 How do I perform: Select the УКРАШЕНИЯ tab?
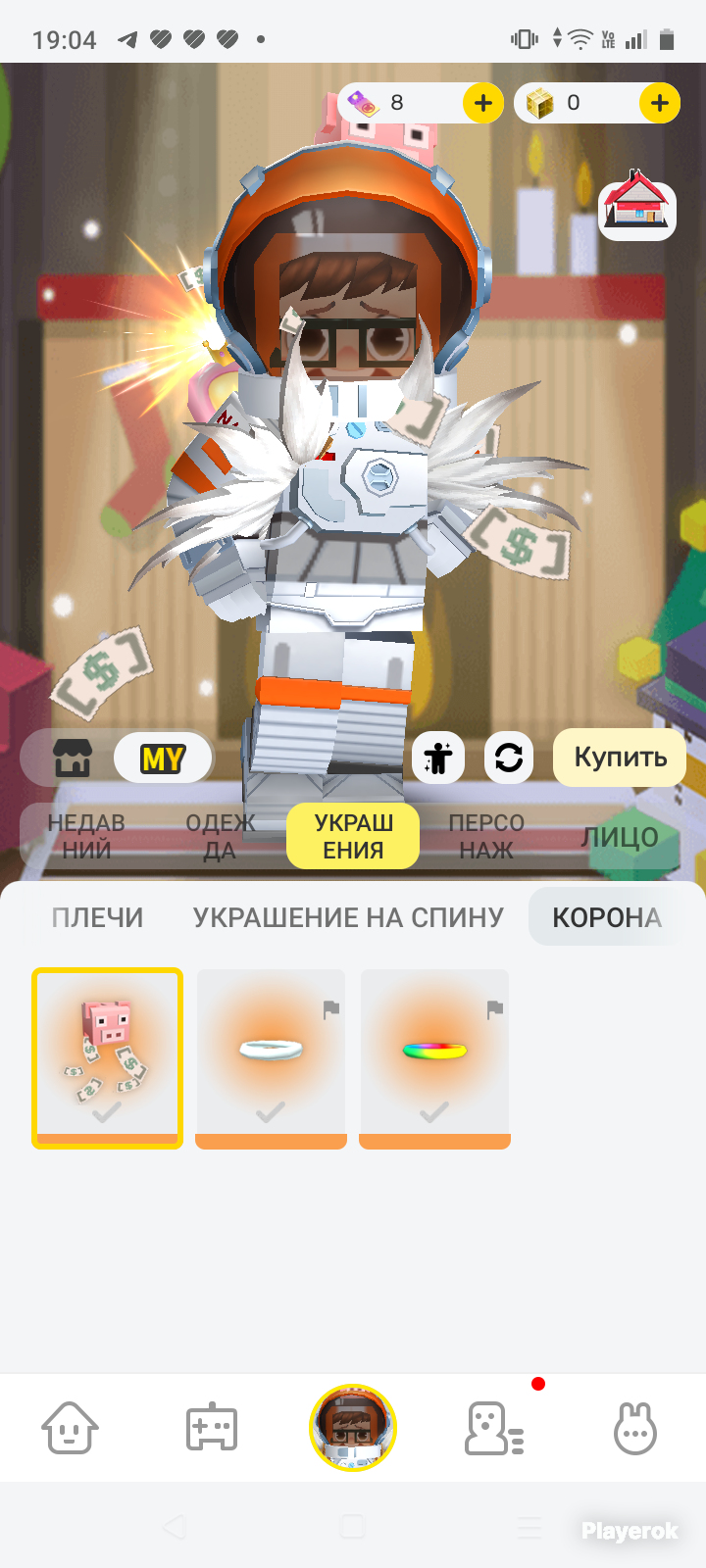tap(353, 836)
